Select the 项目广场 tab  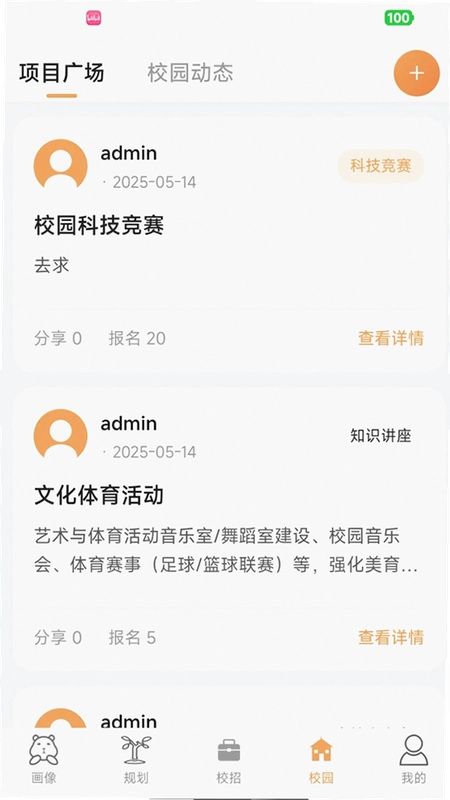coord(62,73)
